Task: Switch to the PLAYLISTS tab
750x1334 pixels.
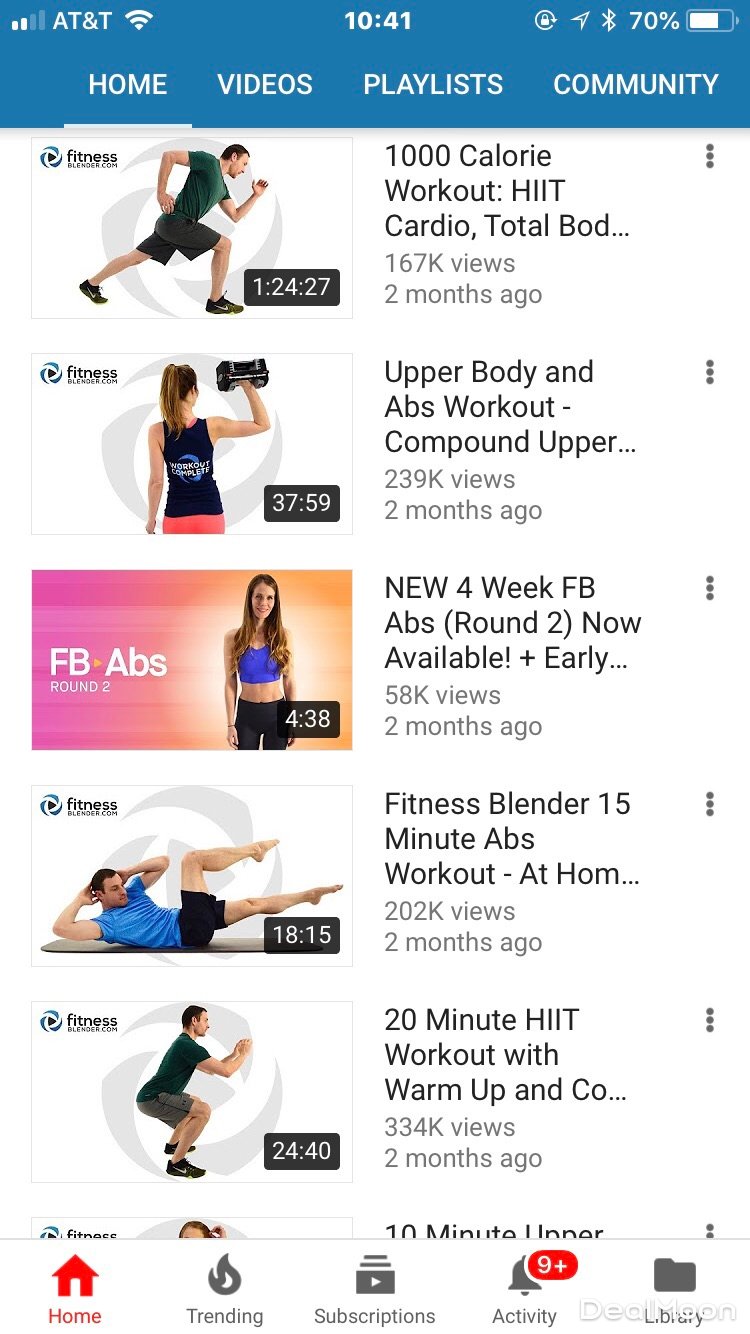Action: click(433, 85)
